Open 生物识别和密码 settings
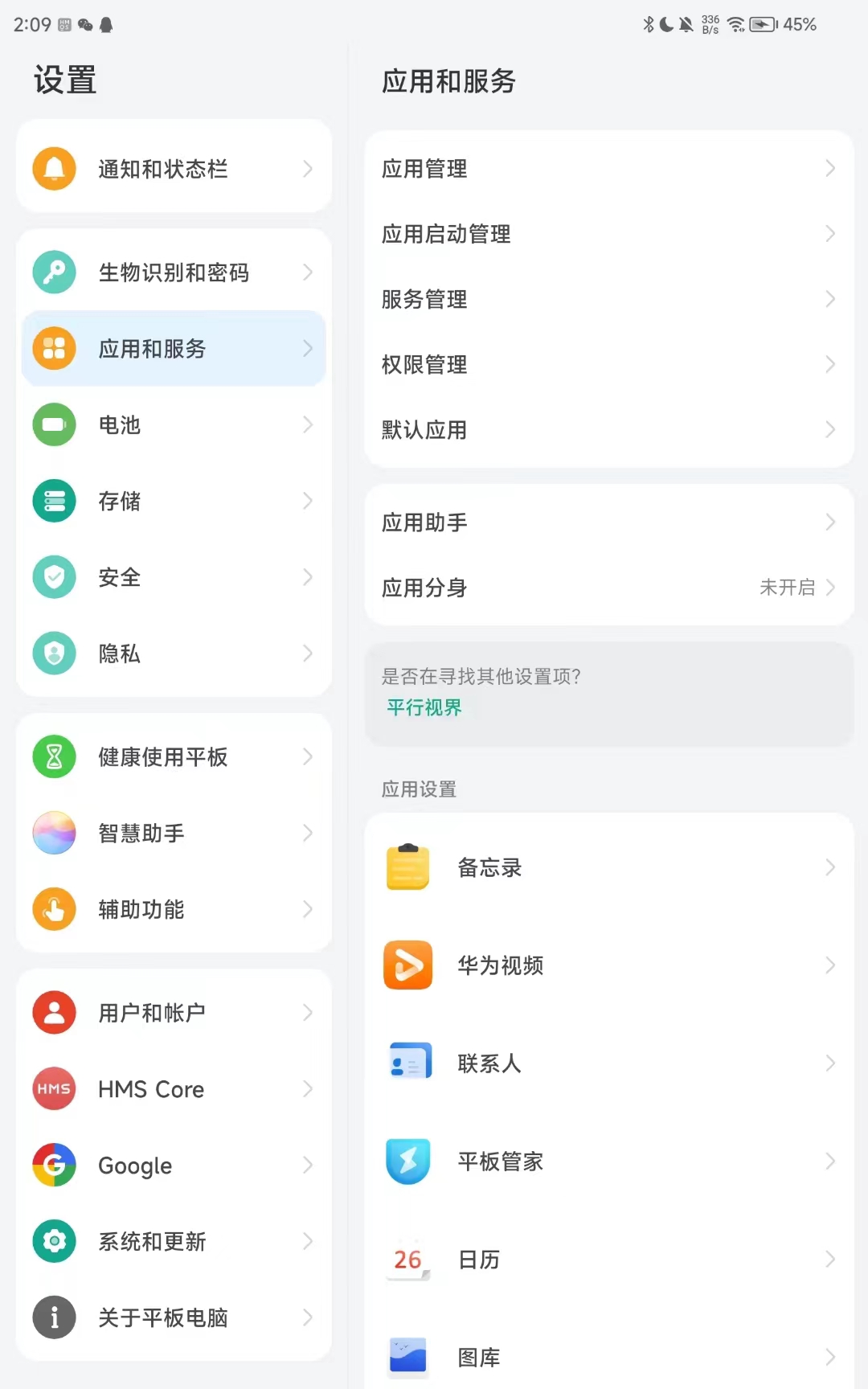This screenshot has height=1389, width=868. point(174,272)
